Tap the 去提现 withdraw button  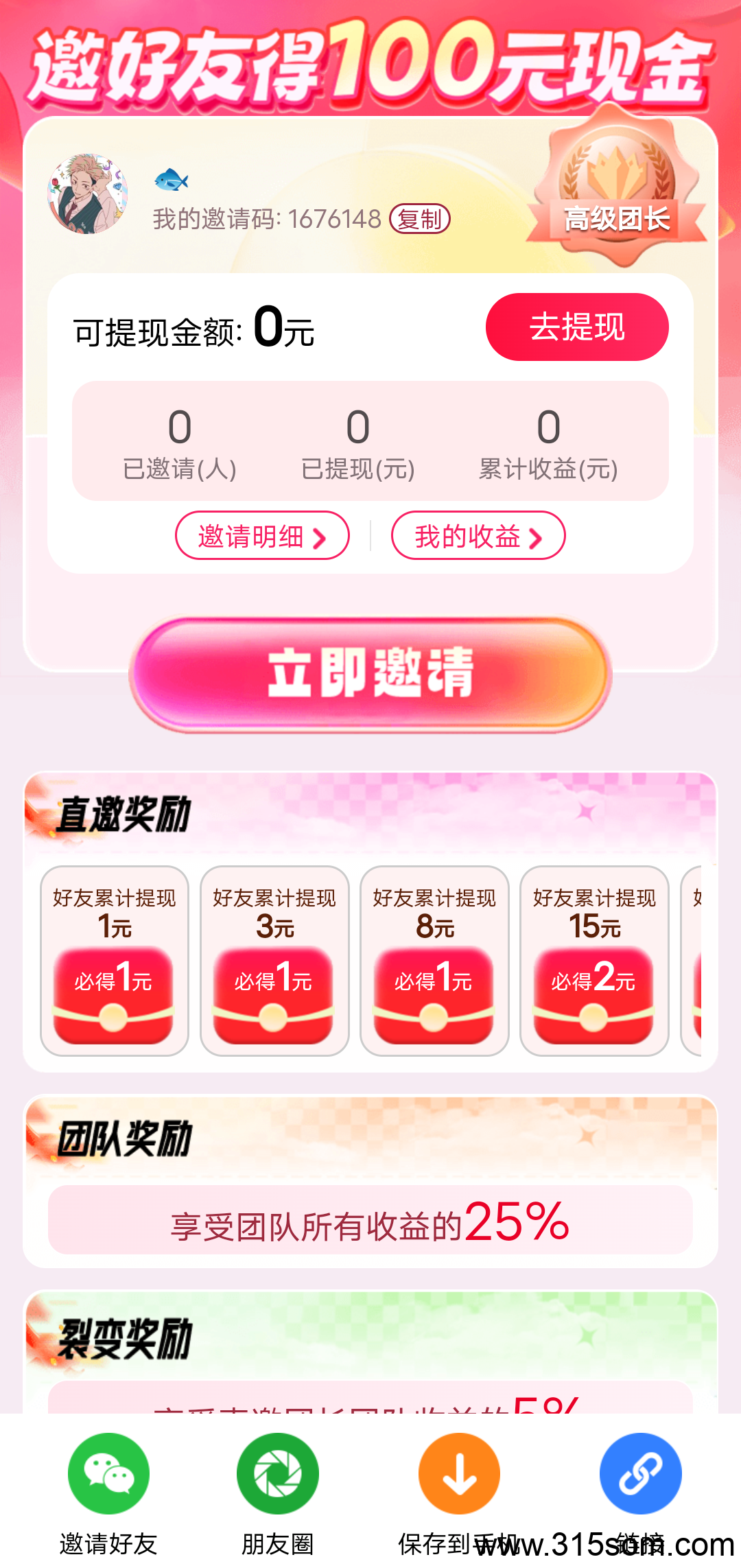tap(577, 327)
